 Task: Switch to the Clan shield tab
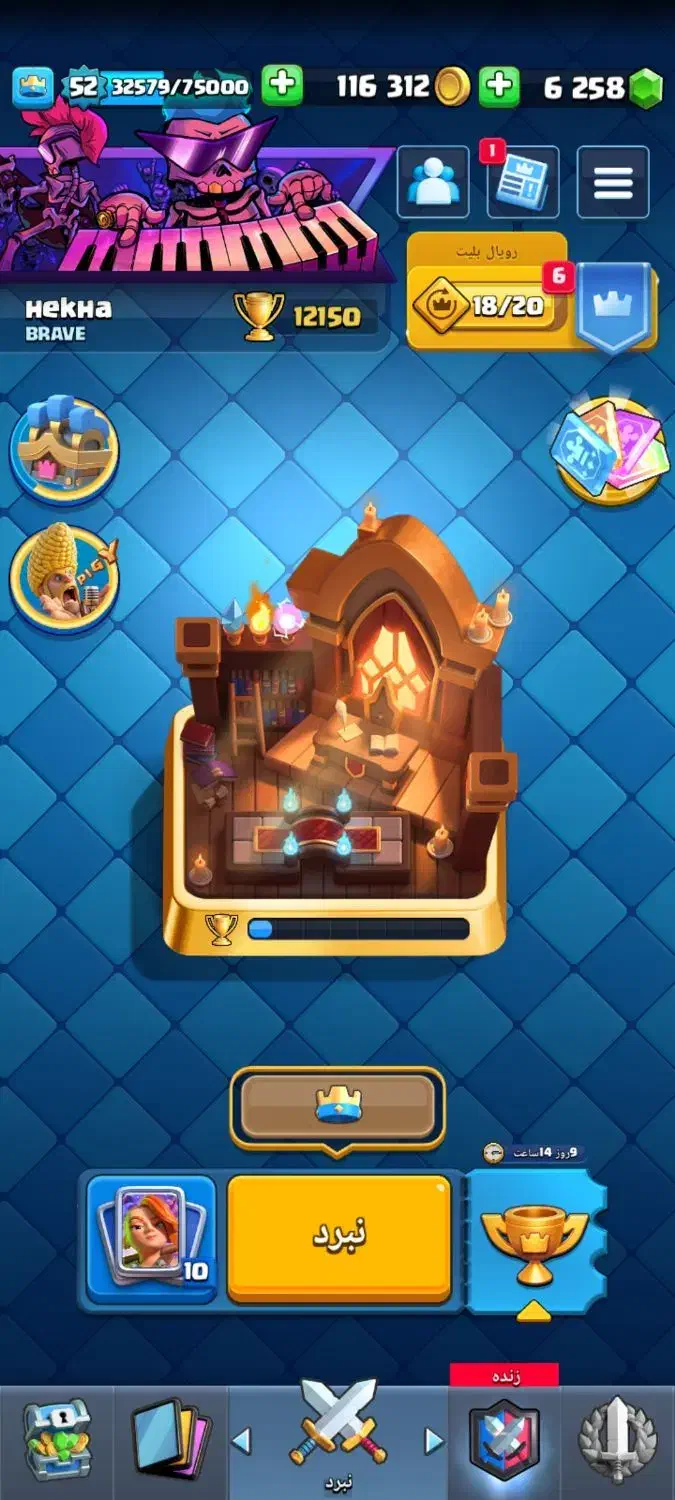coord(504,1440)
